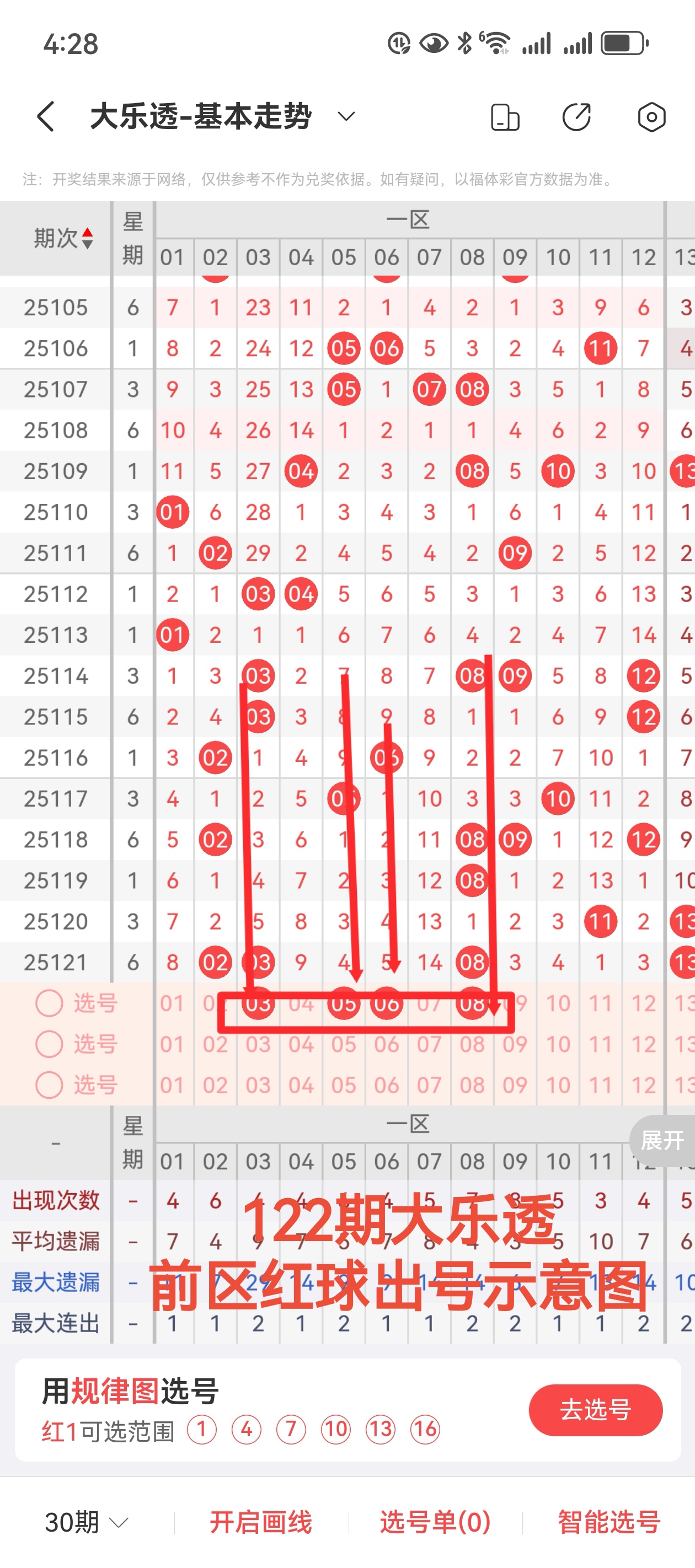
Task: Open 选号单(0) selection list
Action: [435, 1522]
